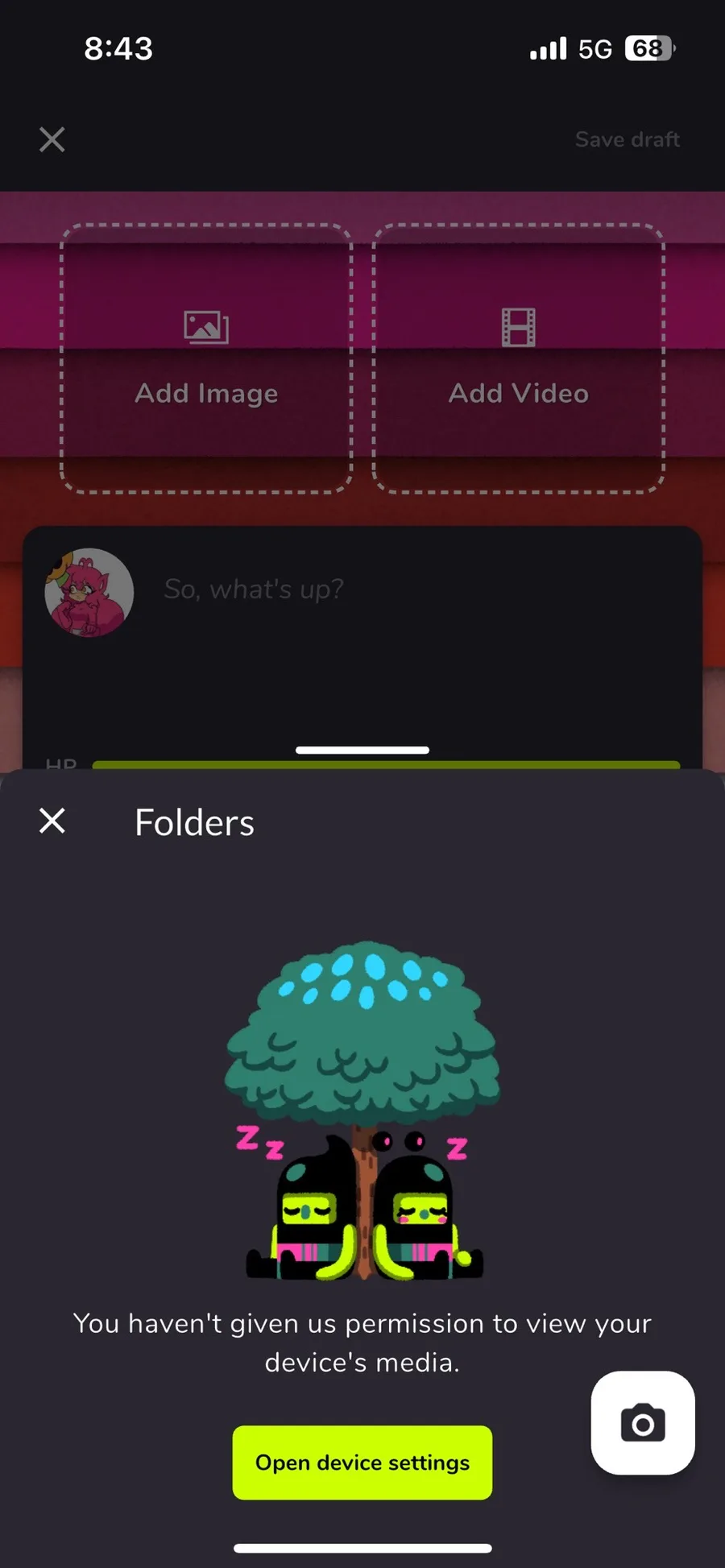Tap Open device settings button

coord(362,1463)
